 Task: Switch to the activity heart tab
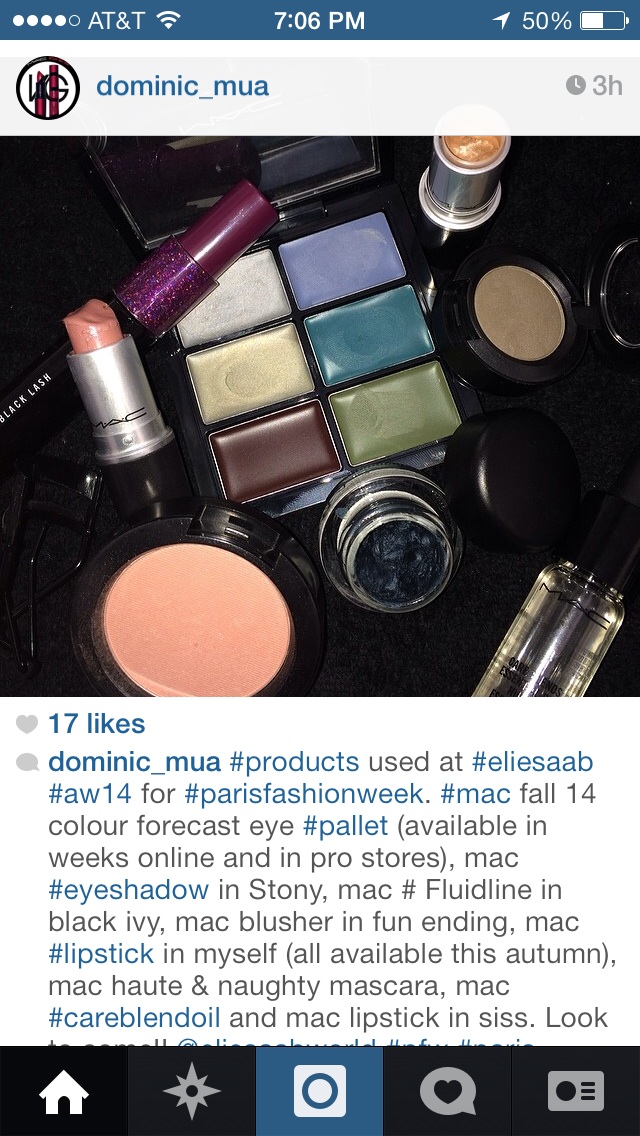(x=448, y=1091)
